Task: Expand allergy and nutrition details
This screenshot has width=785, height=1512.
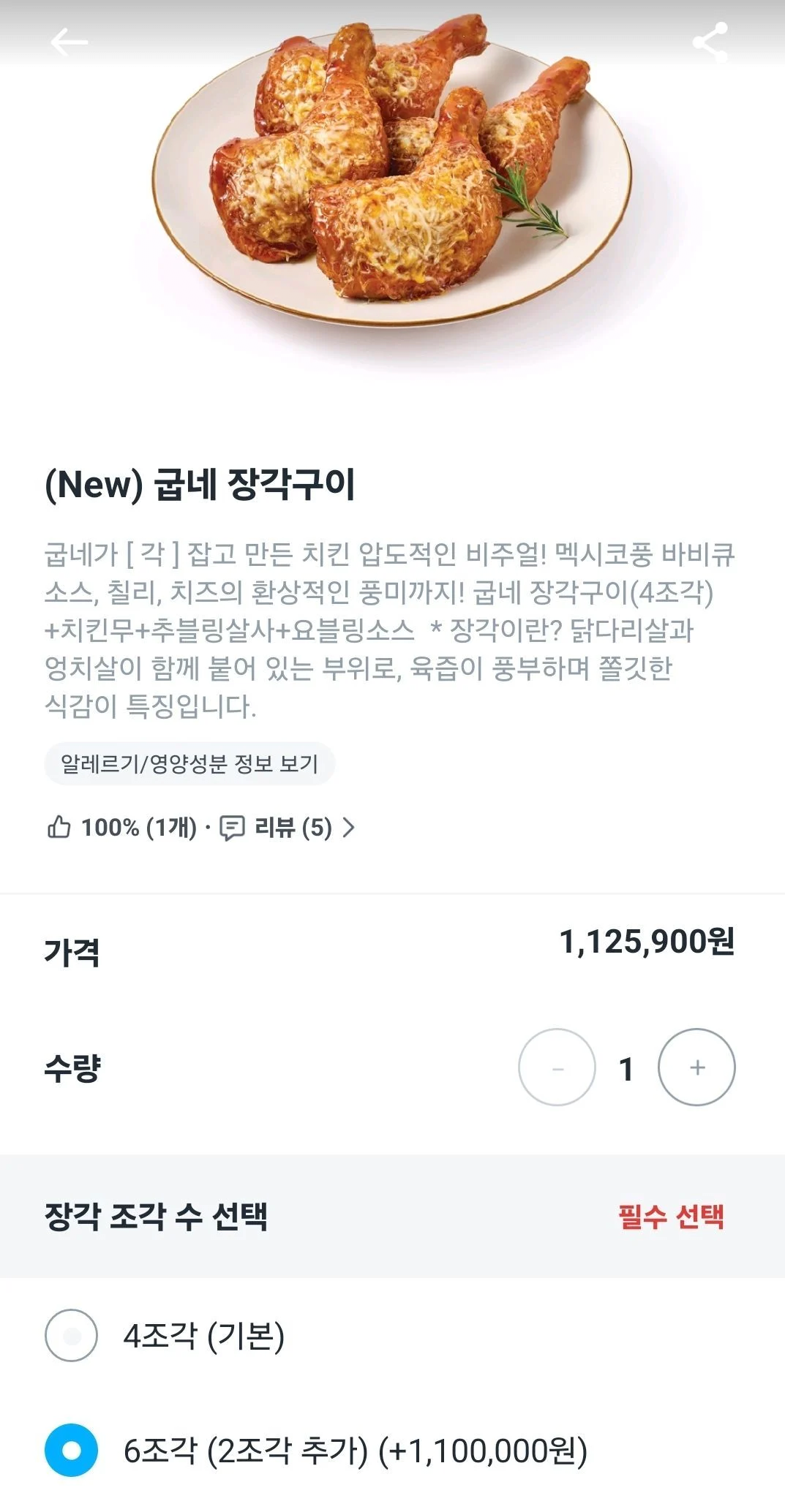Action: coord(188,763)
